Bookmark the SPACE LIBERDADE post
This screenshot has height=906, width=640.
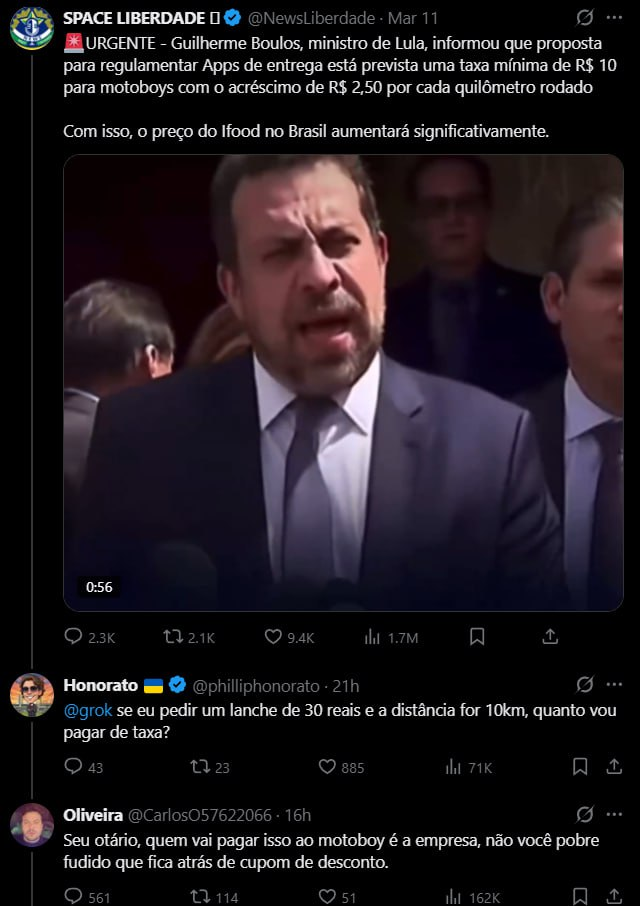pyautogui.click(x=477, y=637)
